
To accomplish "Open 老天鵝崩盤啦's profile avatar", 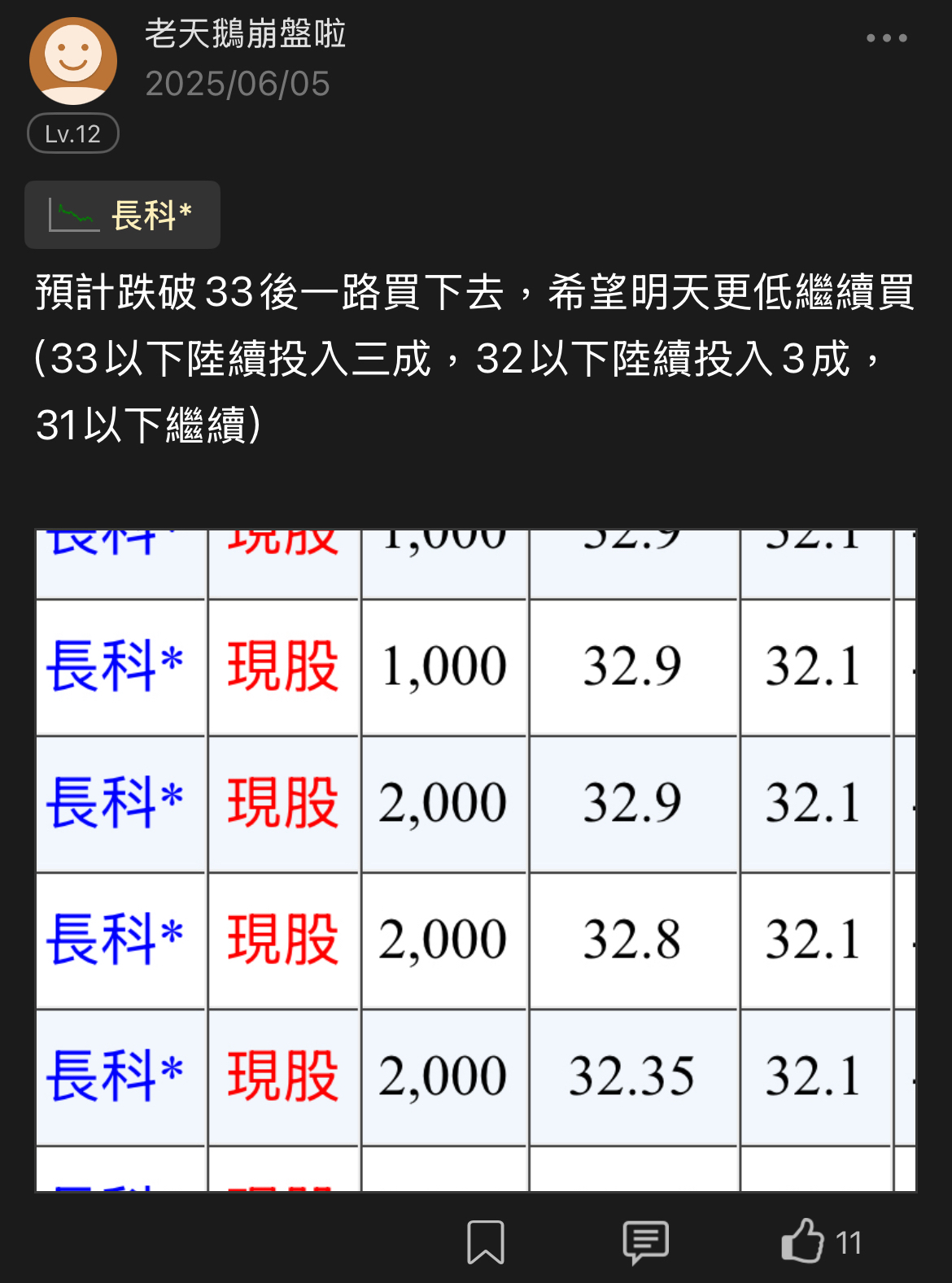I will (73, 61).
